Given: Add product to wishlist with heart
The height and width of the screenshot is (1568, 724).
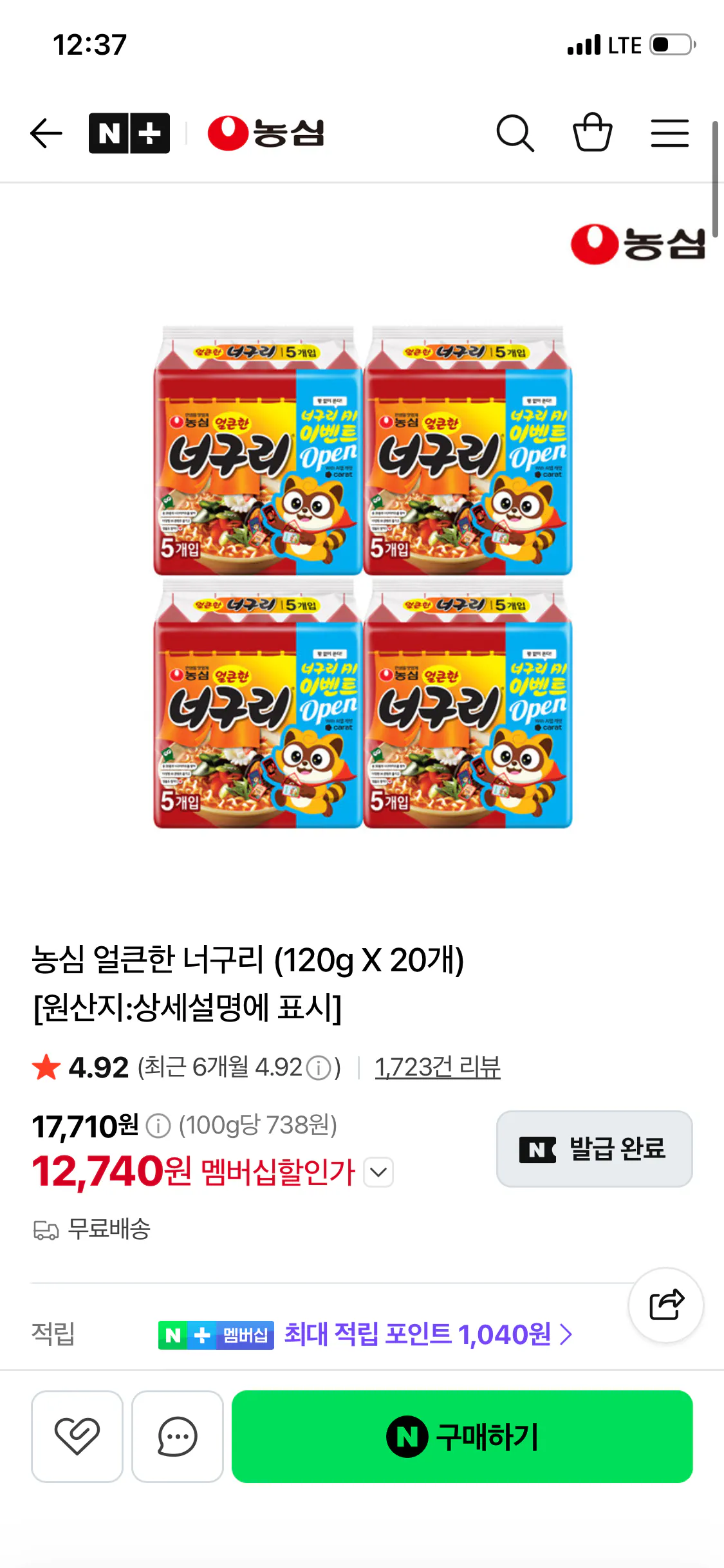Looking at the screenshot, I should pyautogui.click(x=77, y=1437).
